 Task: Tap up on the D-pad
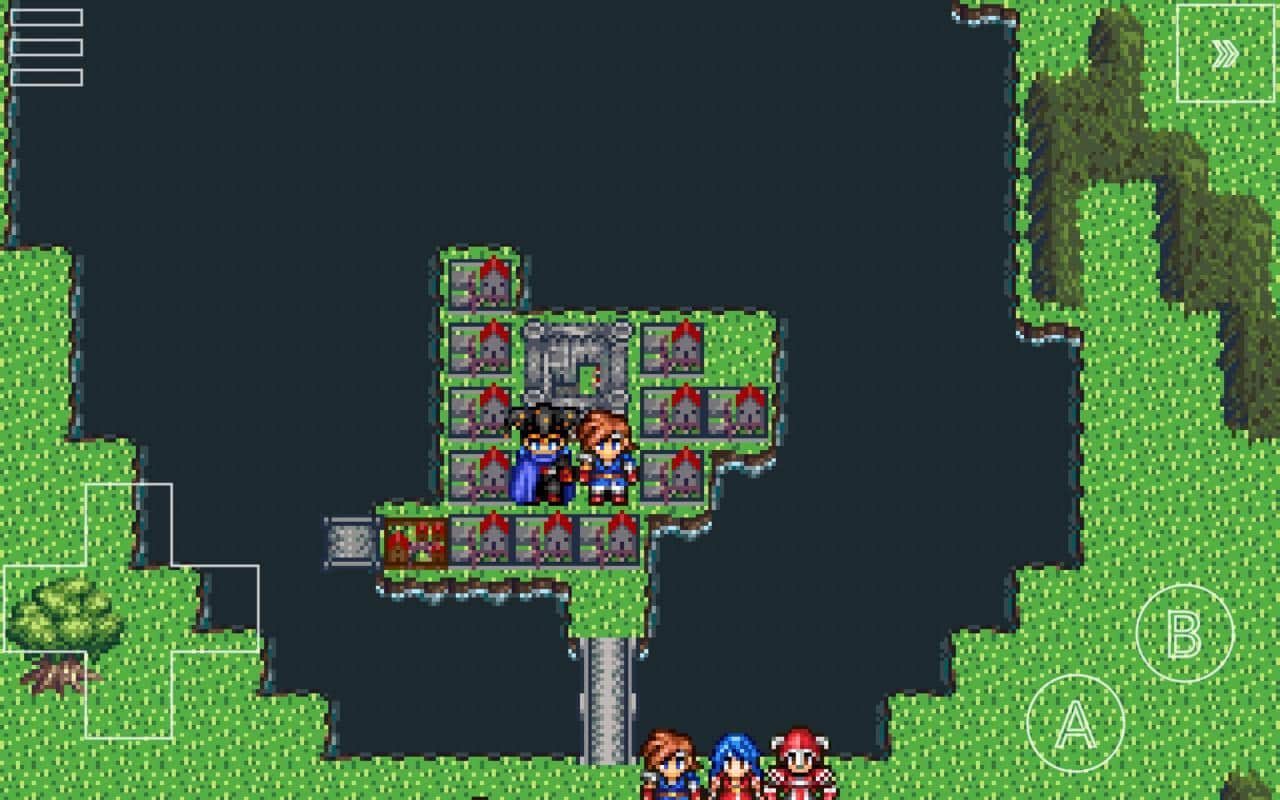[128, 524]
